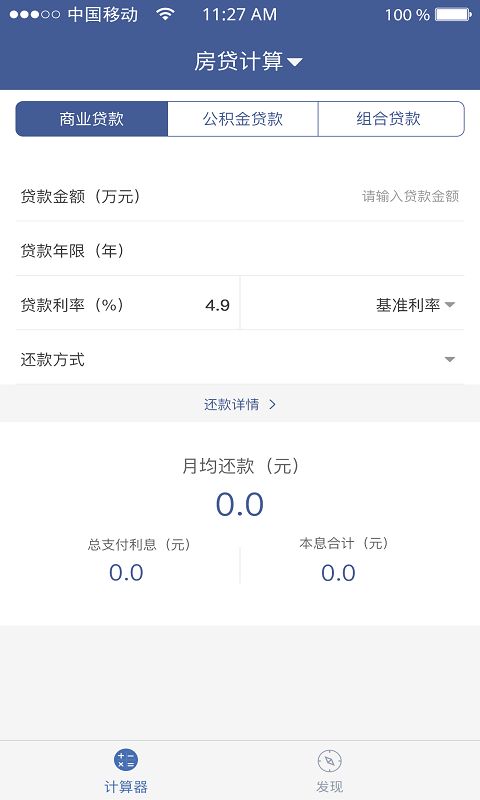480x800 pixels.
Task: Switch to the 公积金贷款 tab
Action: [x=243, y=119]
